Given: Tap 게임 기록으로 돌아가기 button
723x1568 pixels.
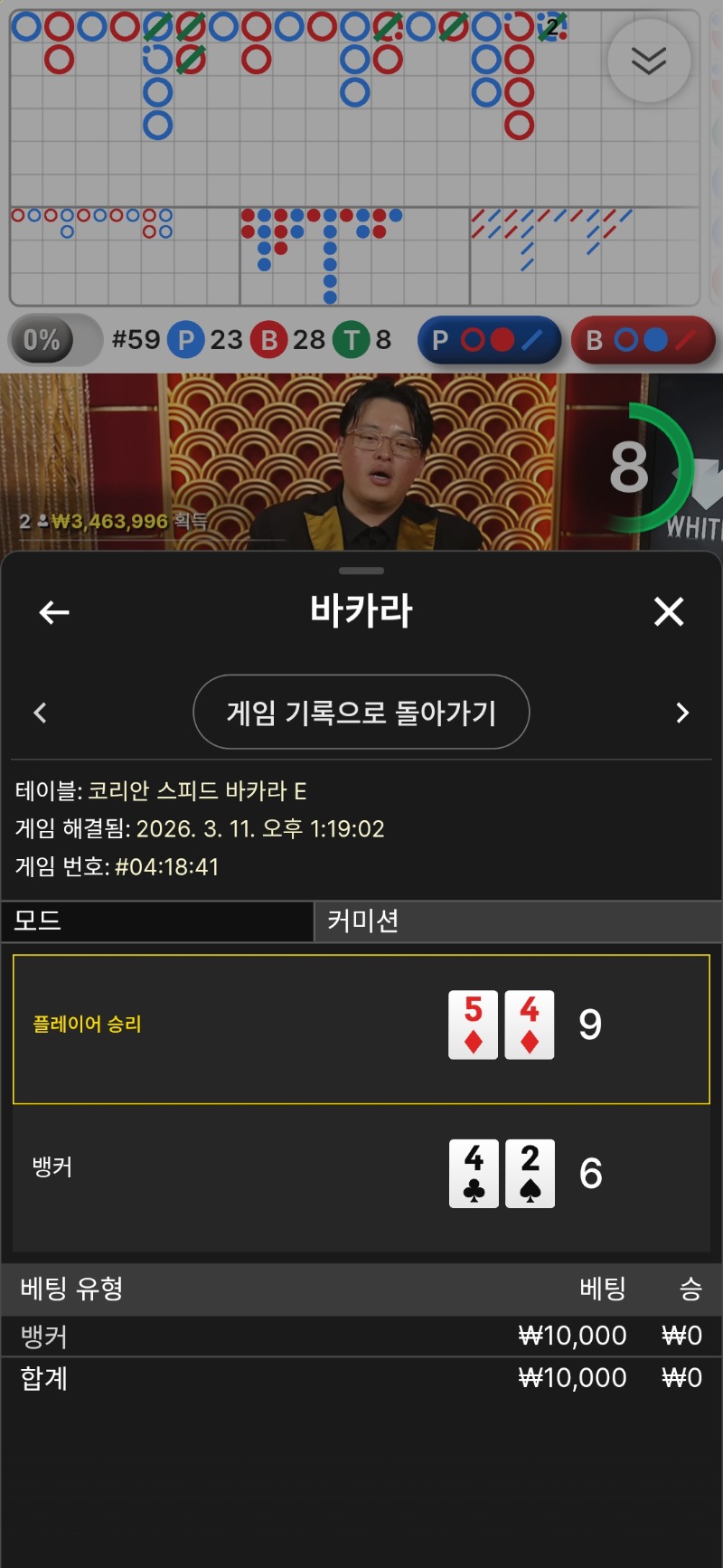Looking at the screenshot, I should 361,713.
